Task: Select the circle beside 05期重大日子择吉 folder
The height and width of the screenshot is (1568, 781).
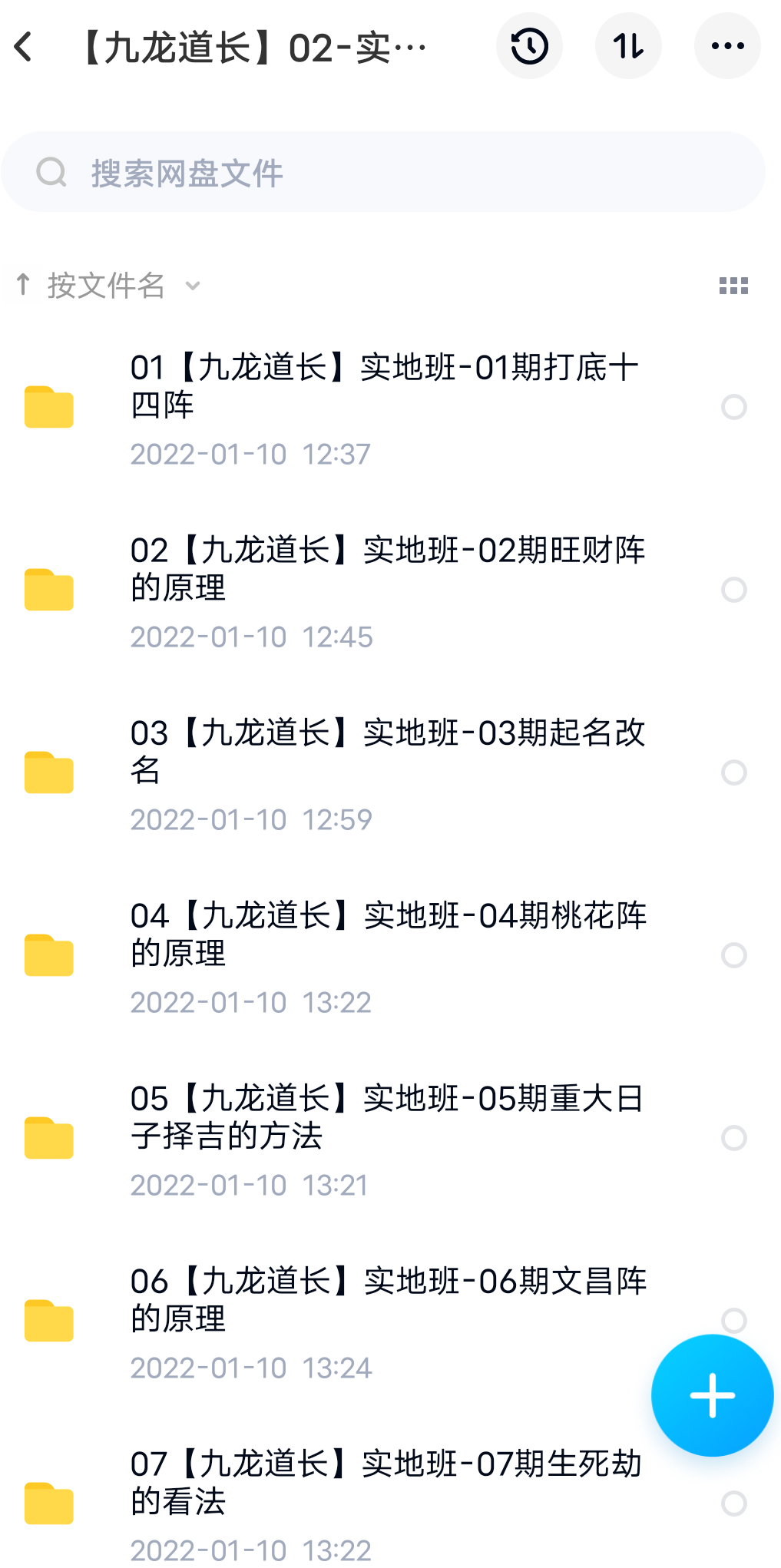Action: (x=734, y=1138)
